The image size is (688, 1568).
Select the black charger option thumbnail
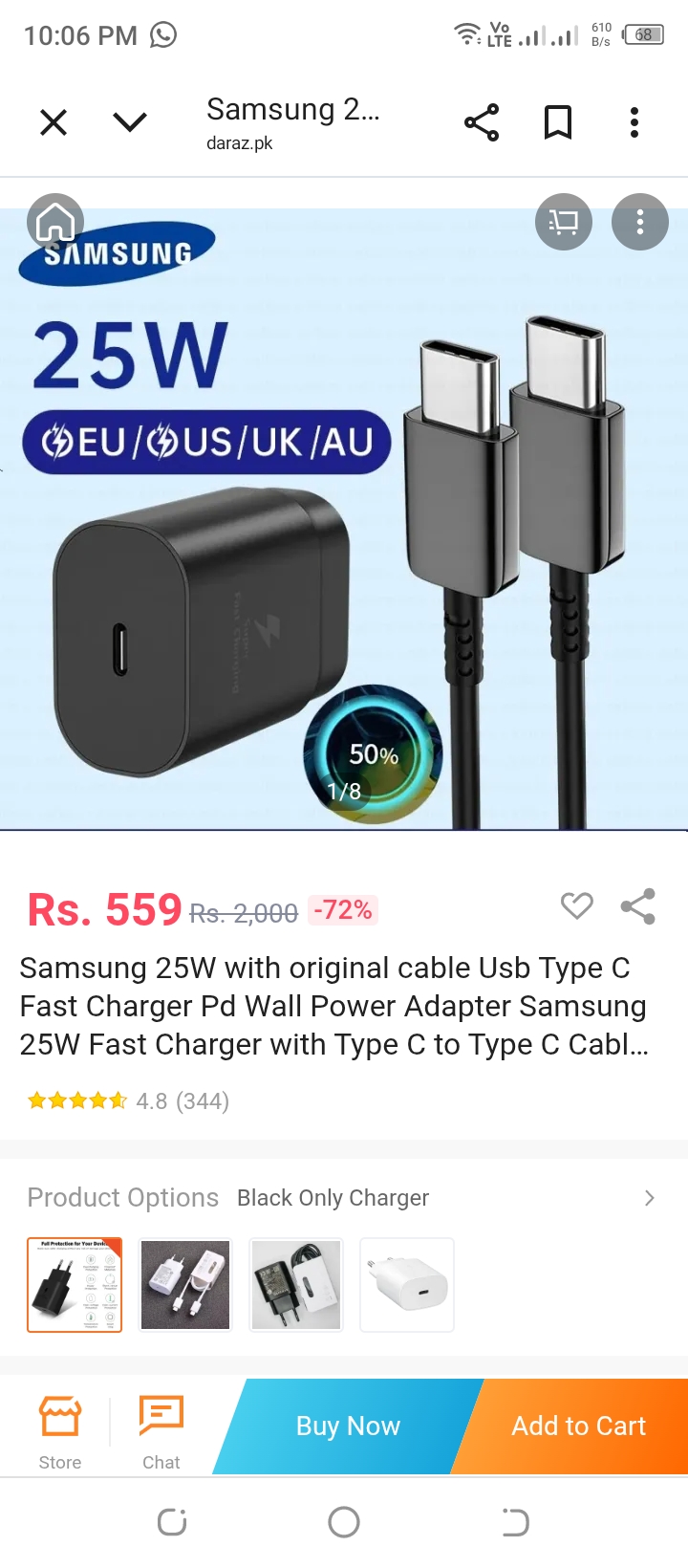click(x=75, y=1285)
